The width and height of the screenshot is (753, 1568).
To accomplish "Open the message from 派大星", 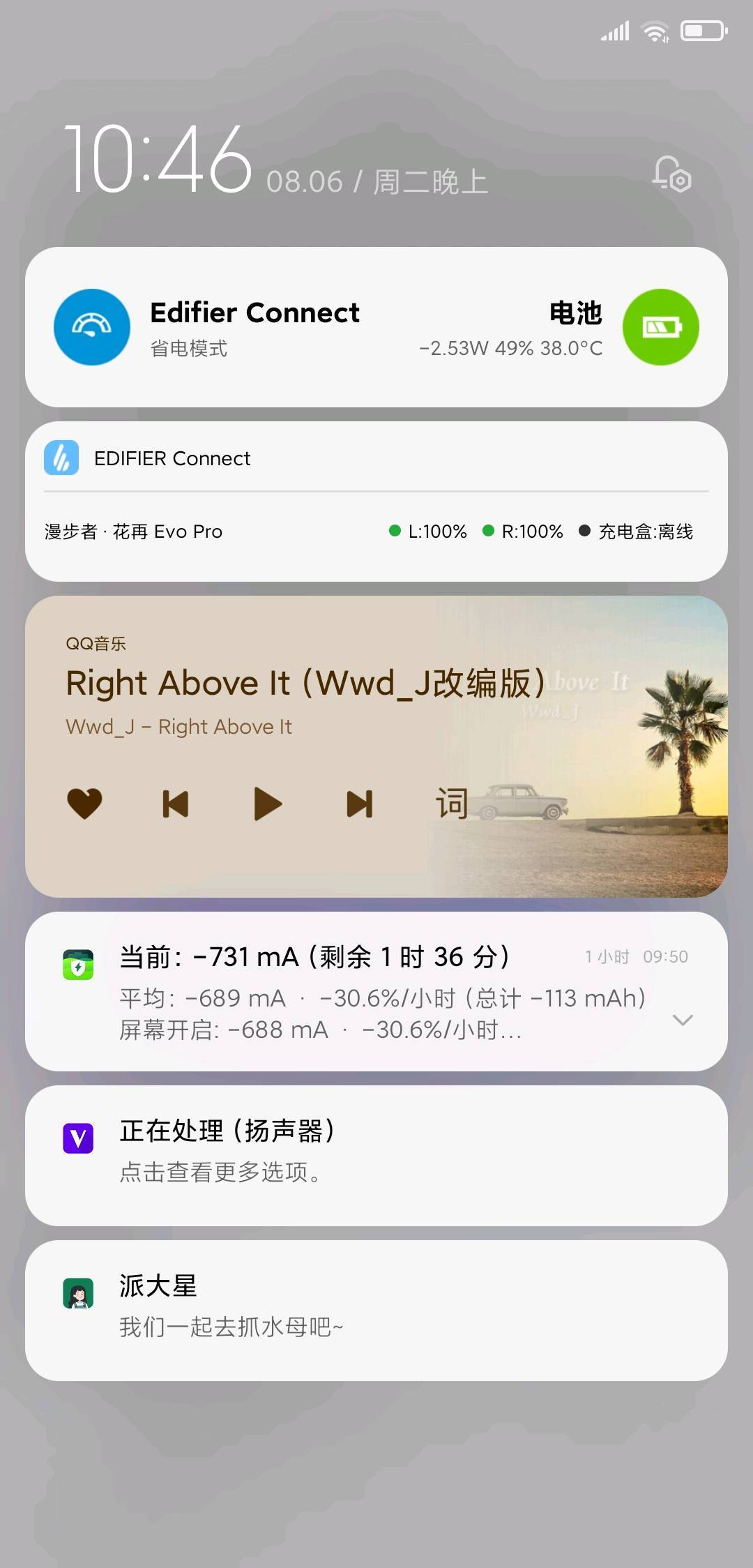I will pos(376,1310).
